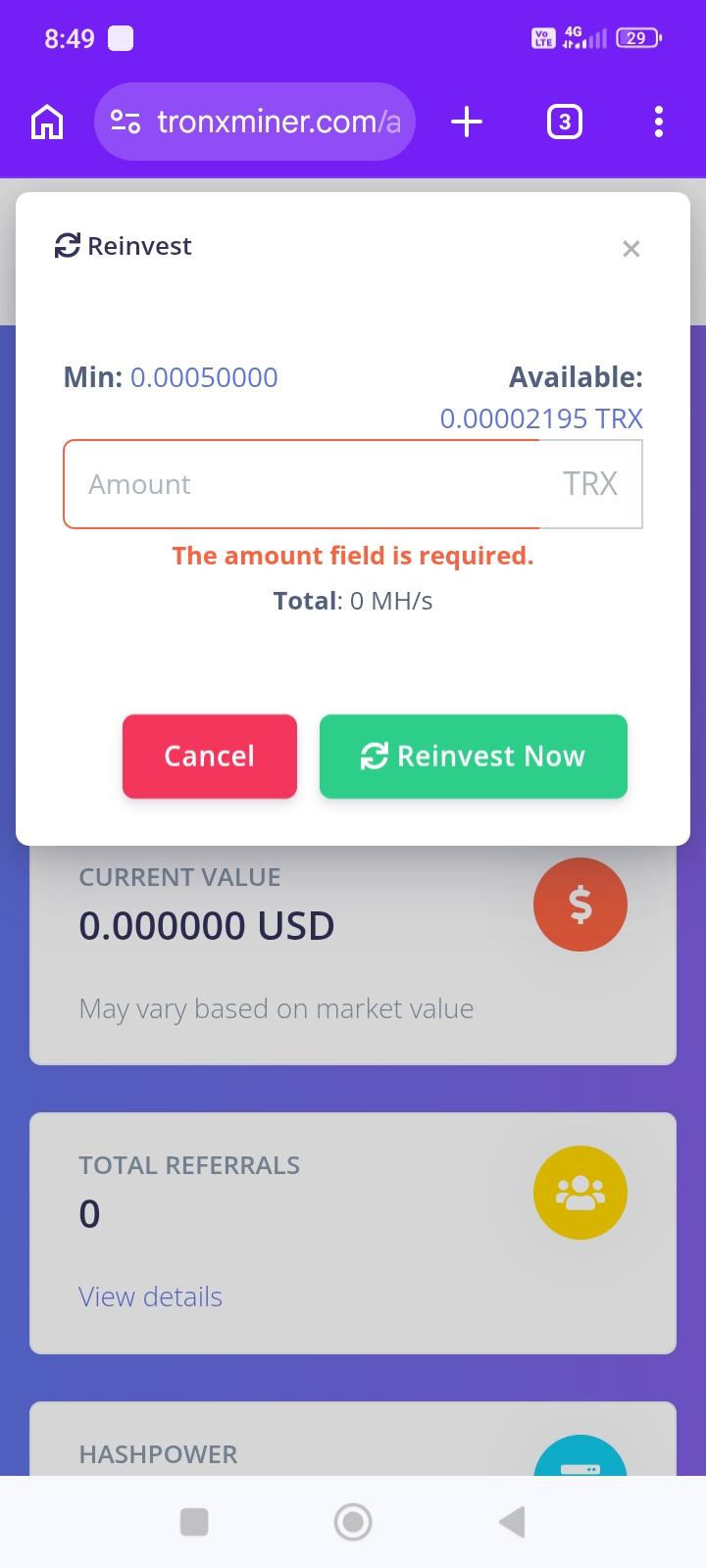706x1568 pixels.
Task: Cancel the reinvestment
Action: [210, 757]
